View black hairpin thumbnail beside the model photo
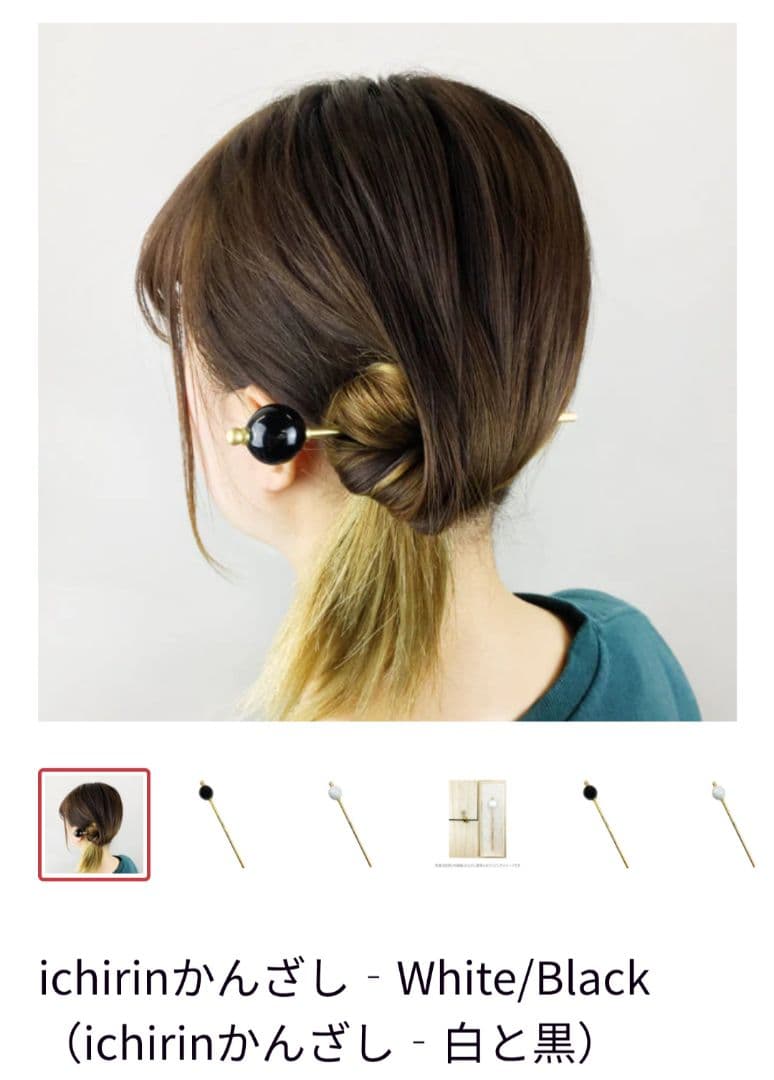Screen dimensions: 774x1080 point(221,823)
